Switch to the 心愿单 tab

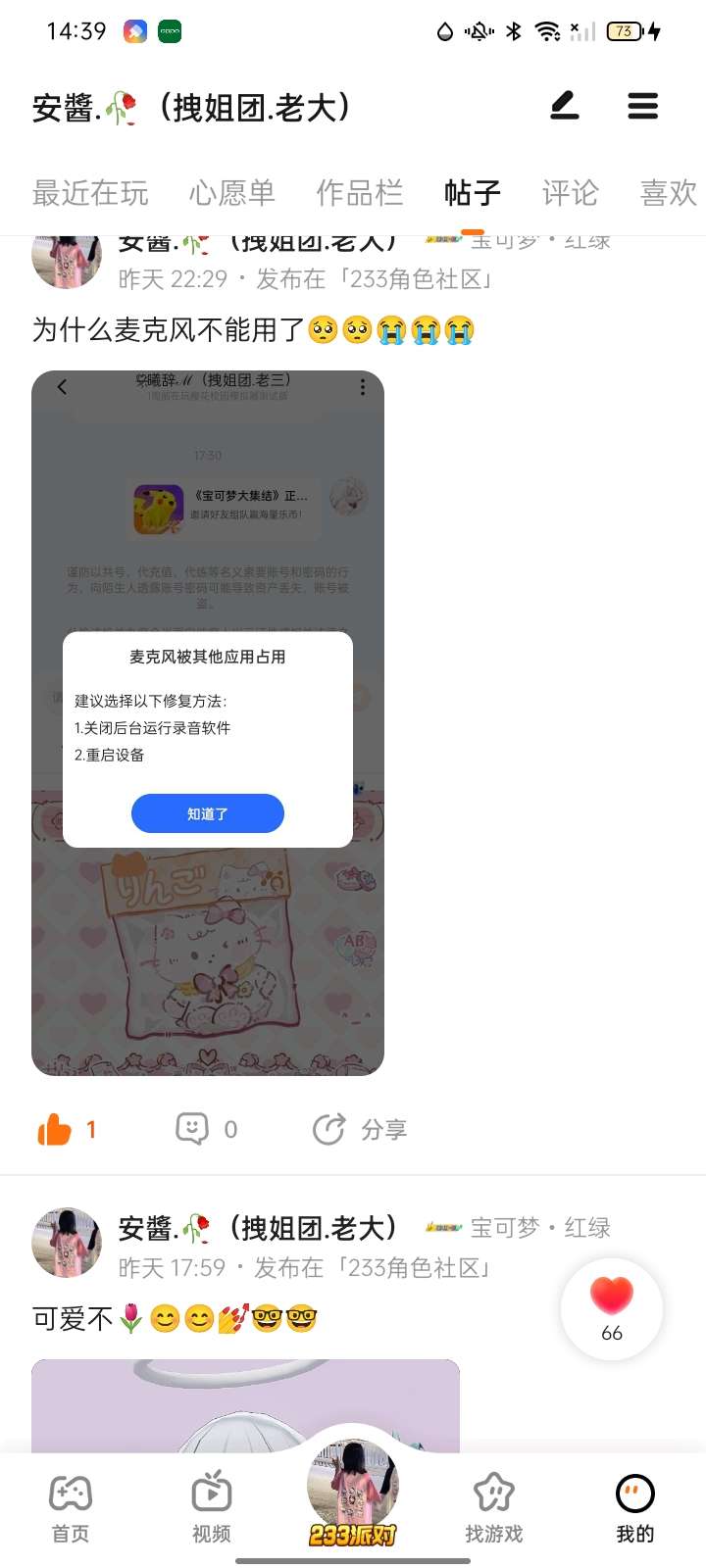[232, 193]
